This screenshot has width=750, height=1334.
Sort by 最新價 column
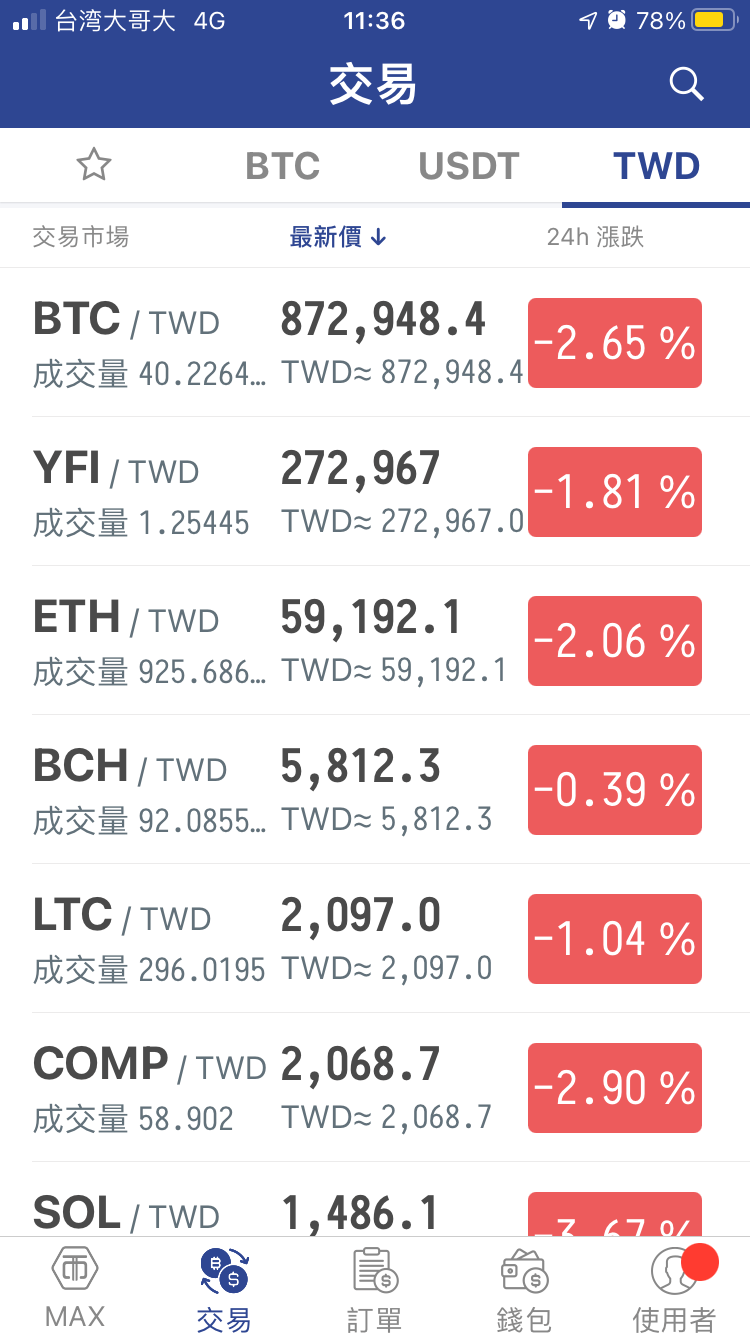click(337, 237)
